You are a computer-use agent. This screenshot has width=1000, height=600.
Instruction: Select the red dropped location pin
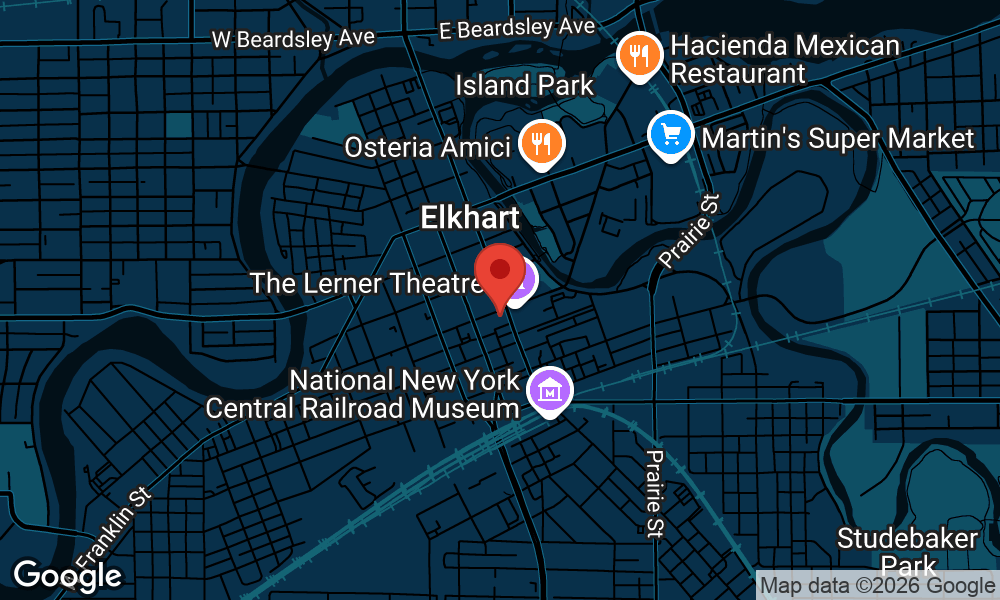tap(500, 278)
